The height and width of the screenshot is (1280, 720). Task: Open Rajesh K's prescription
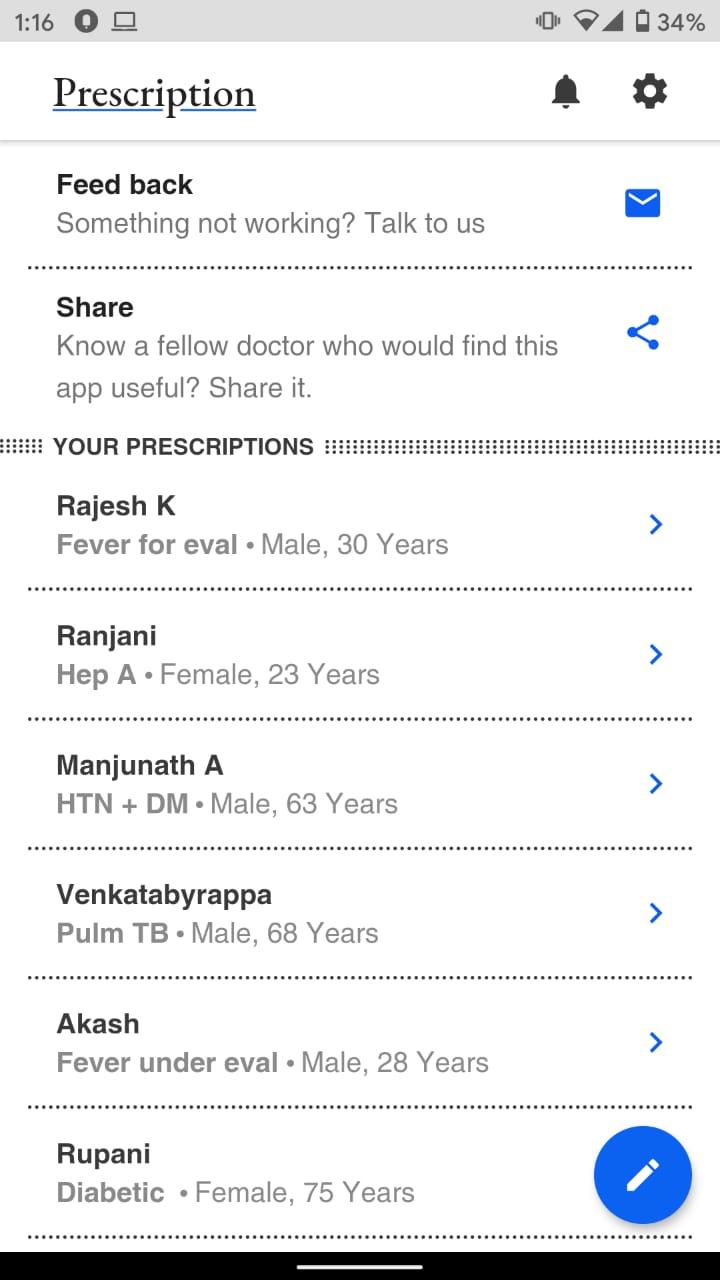click(x=360, y=524)
